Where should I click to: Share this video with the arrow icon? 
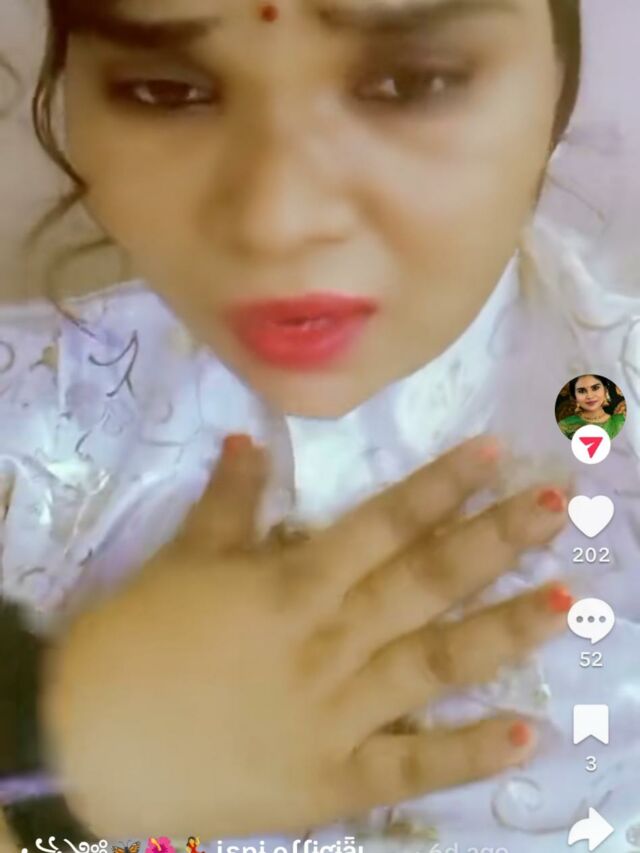point(590,829)
